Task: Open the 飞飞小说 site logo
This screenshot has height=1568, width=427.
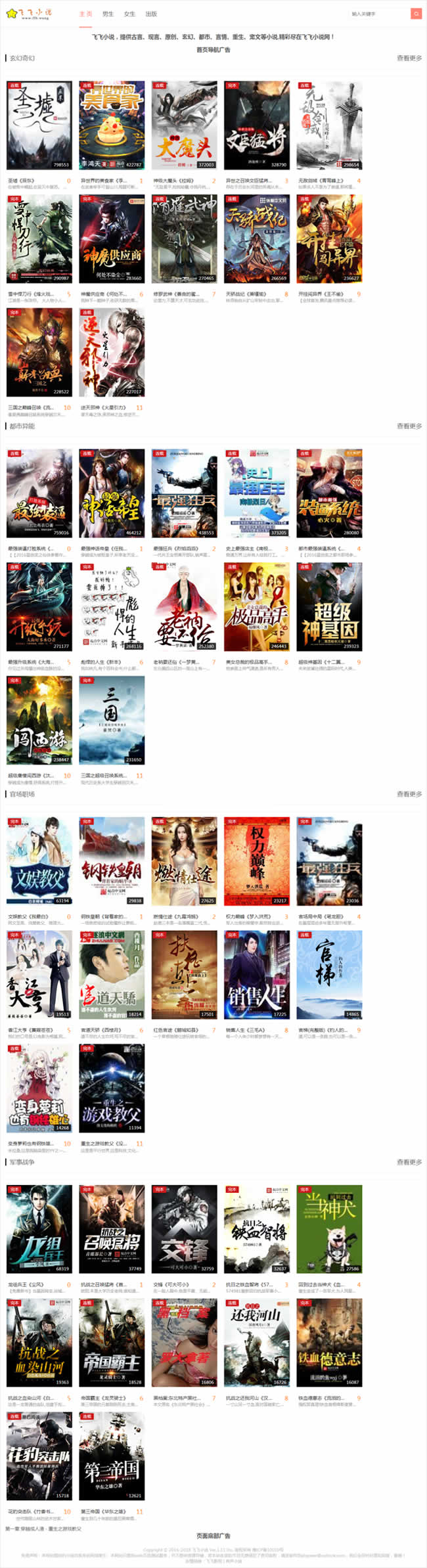Action: (x=30, y=13)
